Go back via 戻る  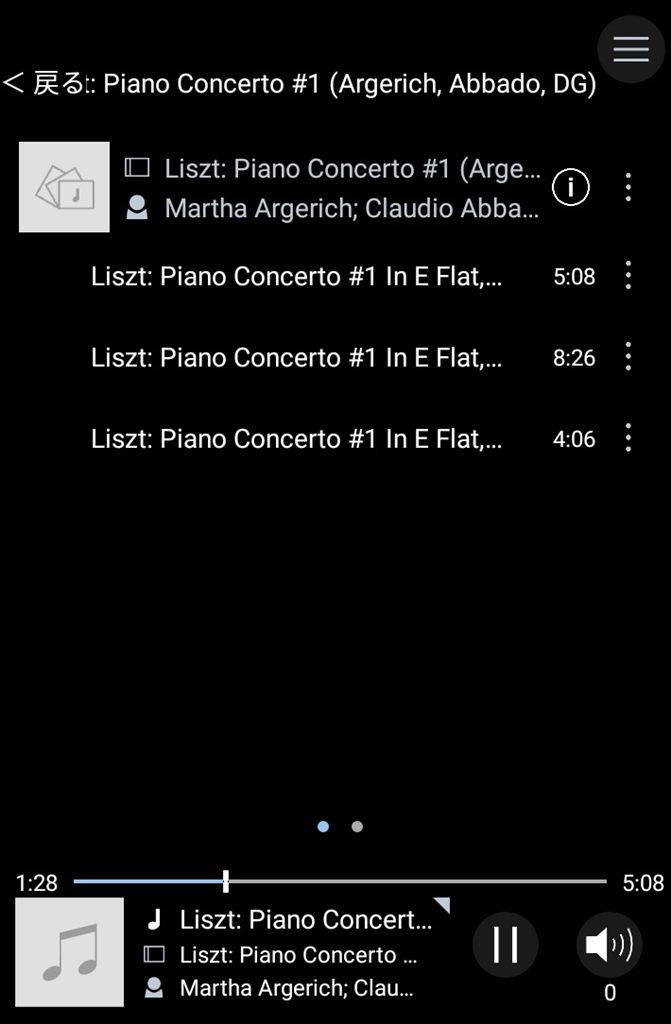pos(45,84)
